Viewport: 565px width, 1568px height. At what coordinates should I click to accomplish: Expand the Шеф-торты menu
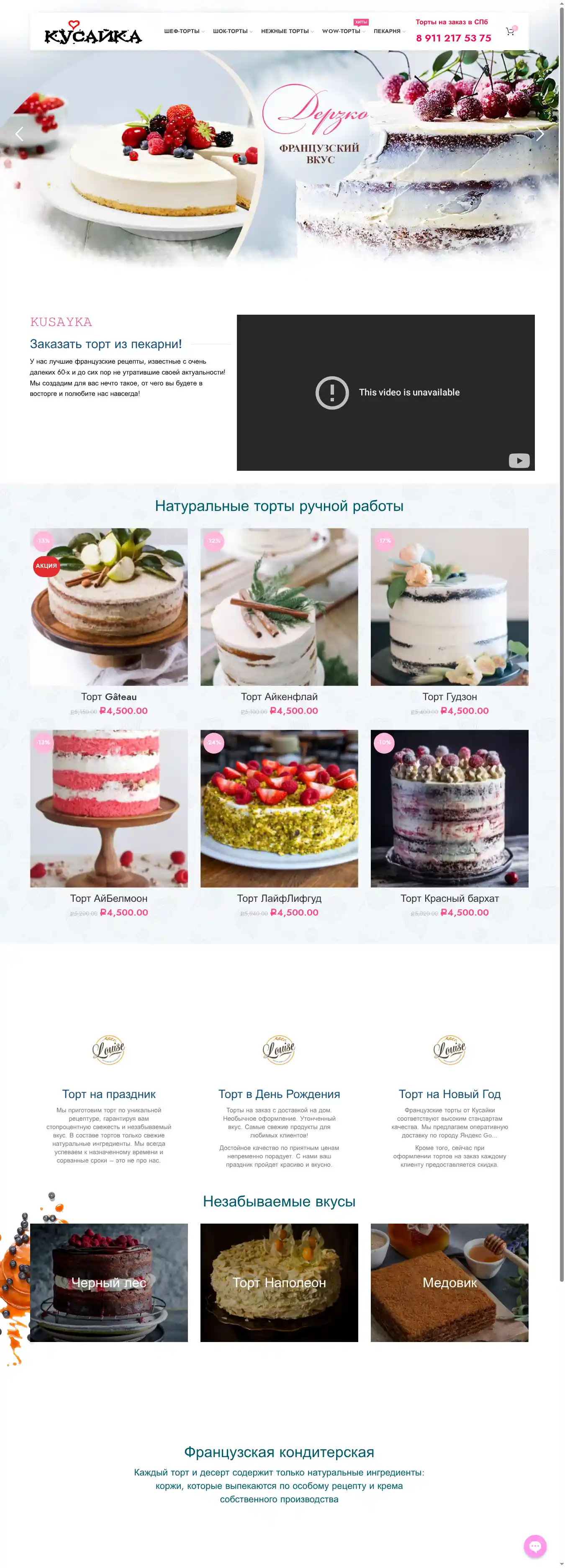[x=183, y=32]
